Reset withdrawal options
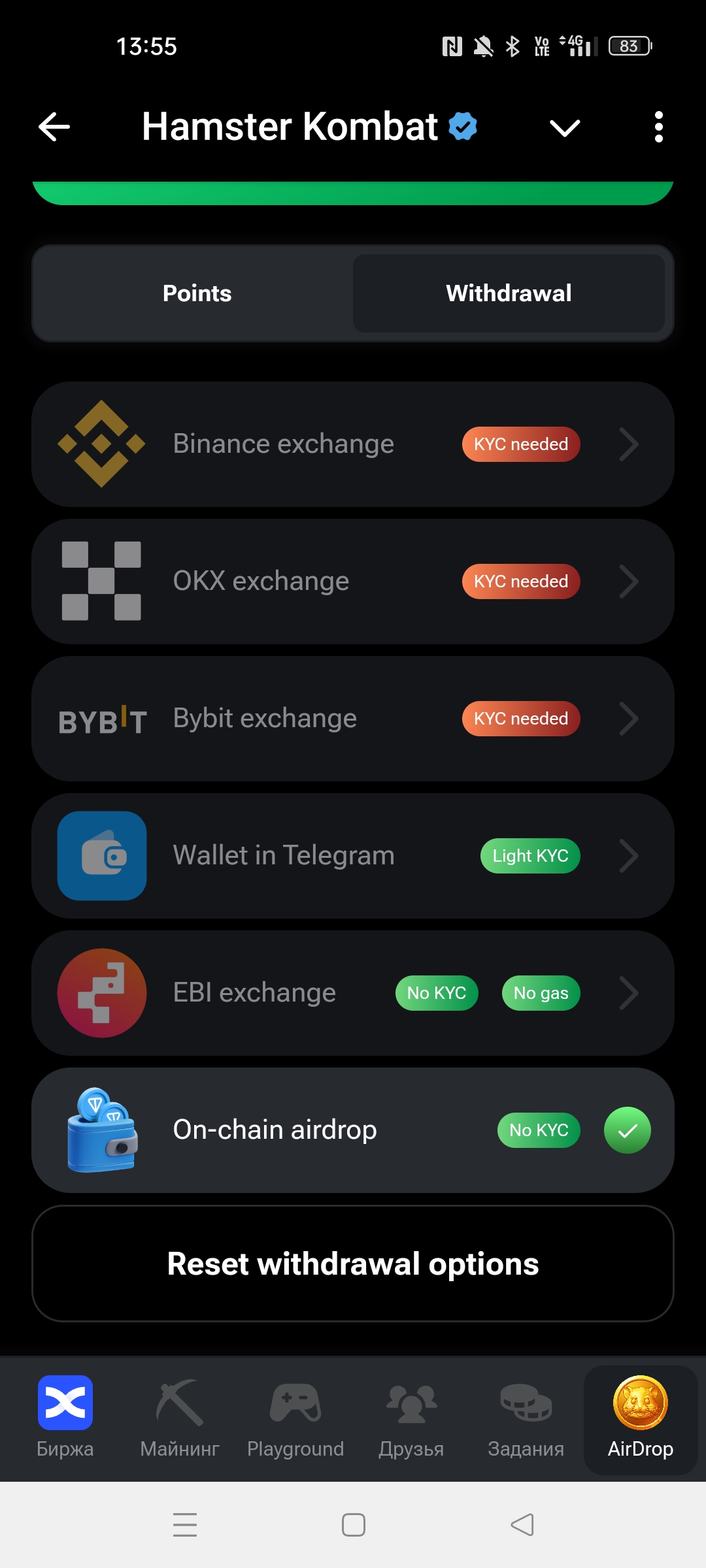Screen dimensions: 706x1568 tap(352, 1264)
